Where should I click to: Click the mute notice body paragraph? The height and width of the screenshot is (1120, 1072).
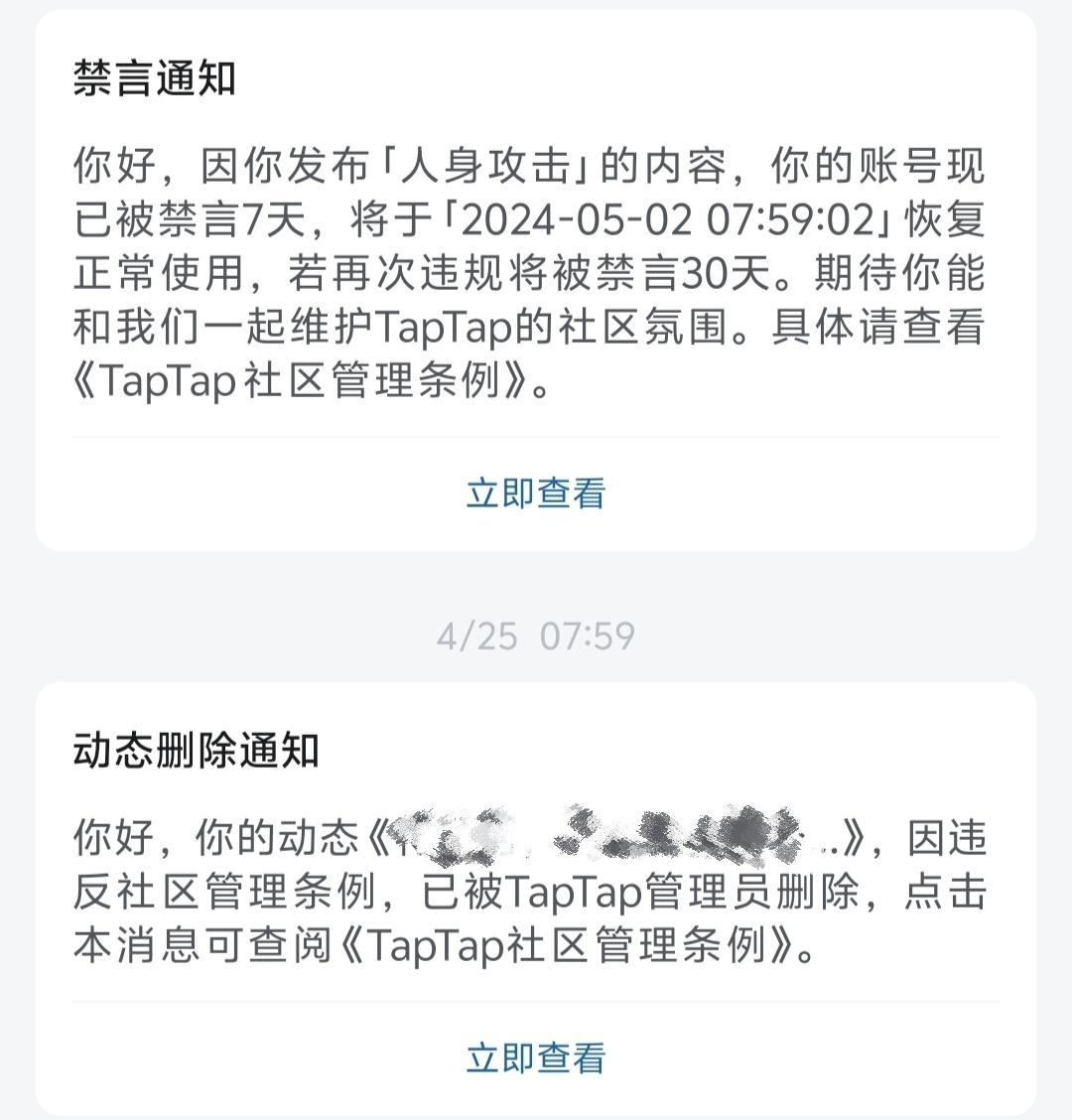click(x=536, y=273)
